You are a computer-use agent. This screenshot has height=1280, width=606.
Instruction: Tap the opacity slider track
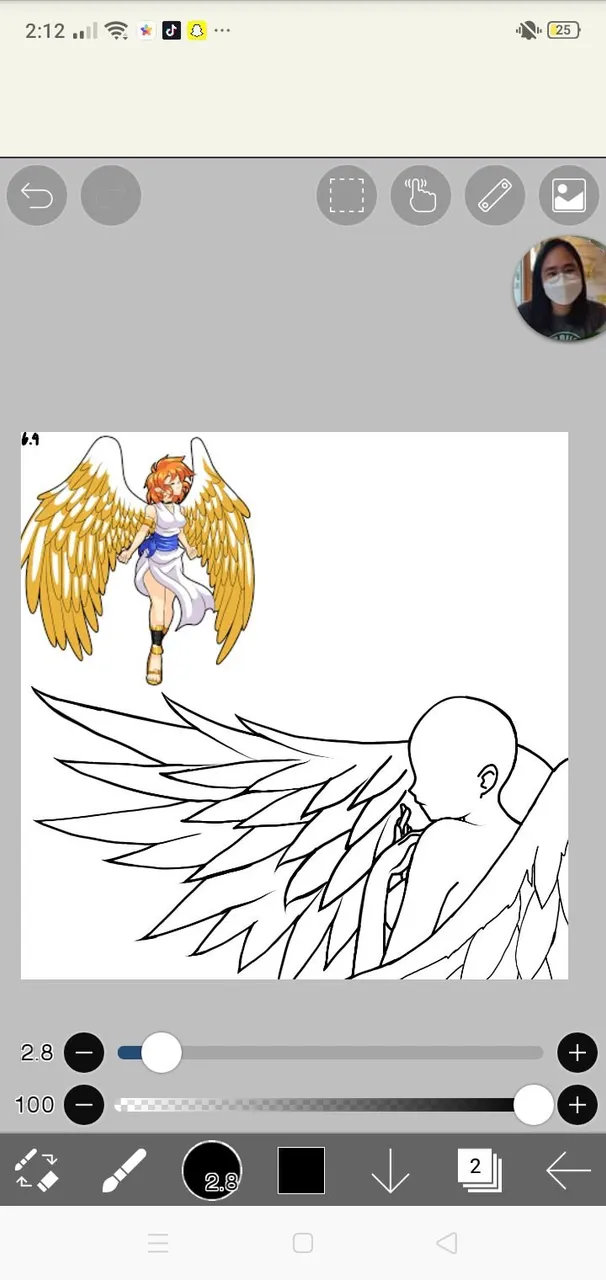(x=330, y=1105)
